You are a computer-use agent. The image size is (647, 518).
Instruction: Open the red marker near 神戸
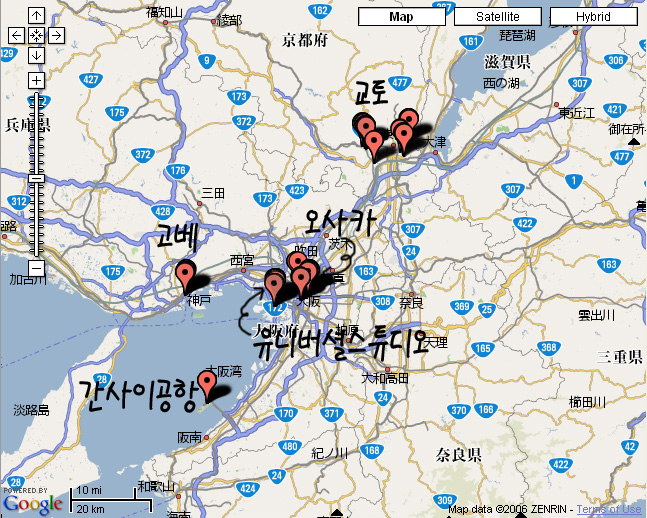(184, 274)
